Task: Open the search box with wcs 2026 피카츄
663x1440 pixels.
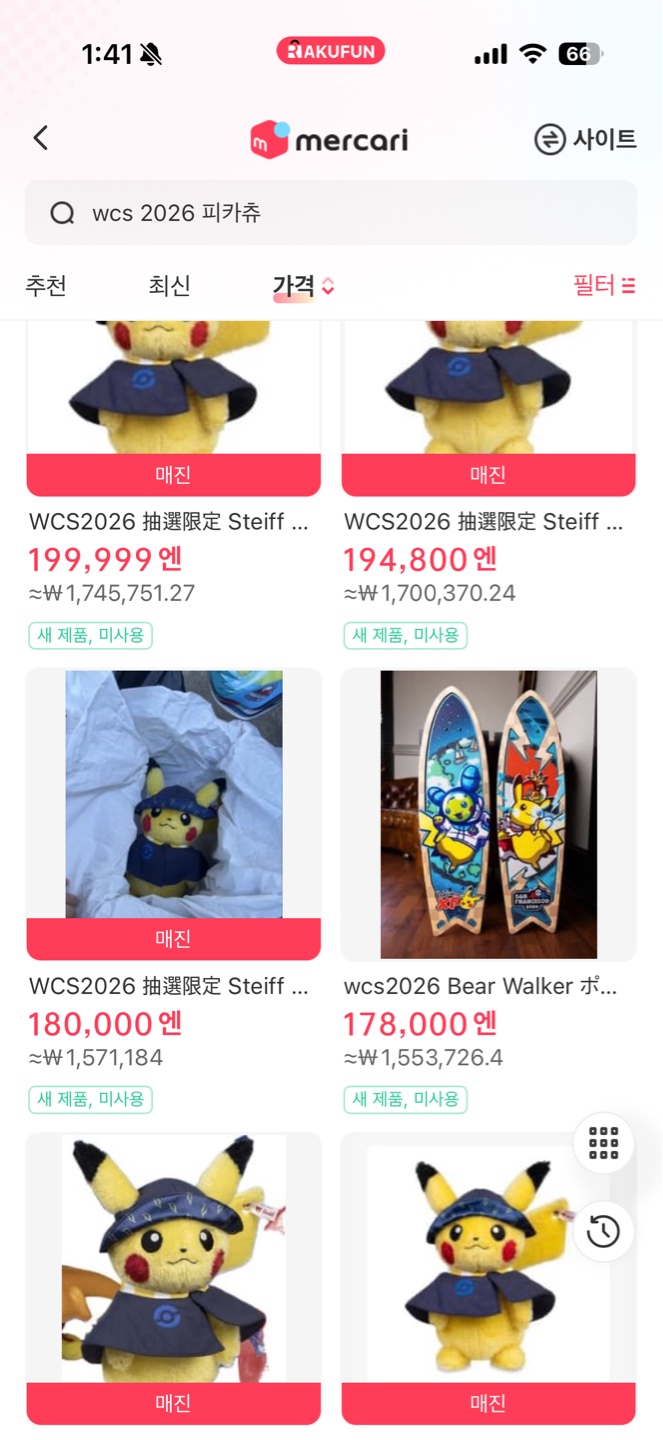Action: [331, 212]
